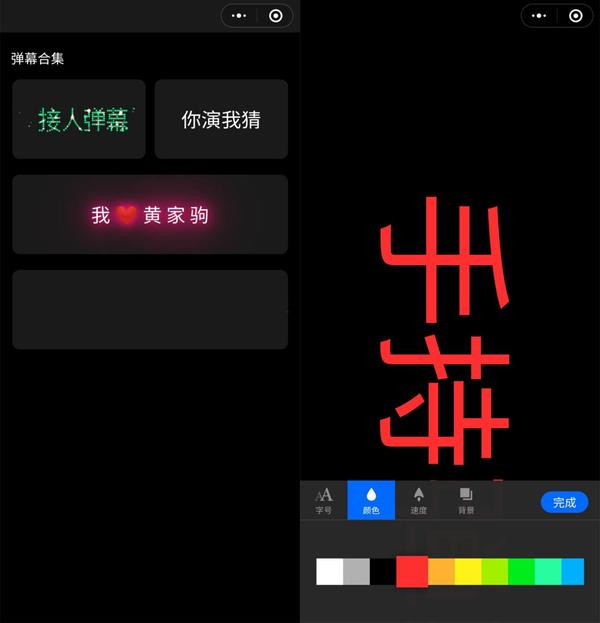Select the 颜色 color tab
Viewport: 600px width, 623px height.
click(x=371, y=500)
